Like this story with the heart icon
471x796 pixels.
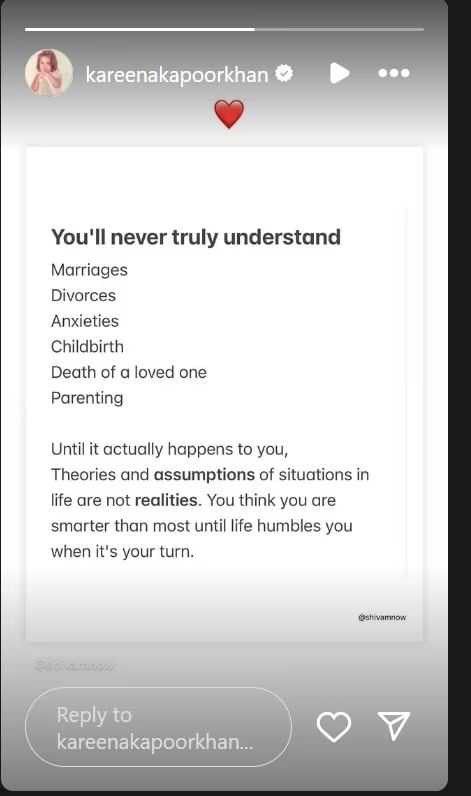click(333, 726)
